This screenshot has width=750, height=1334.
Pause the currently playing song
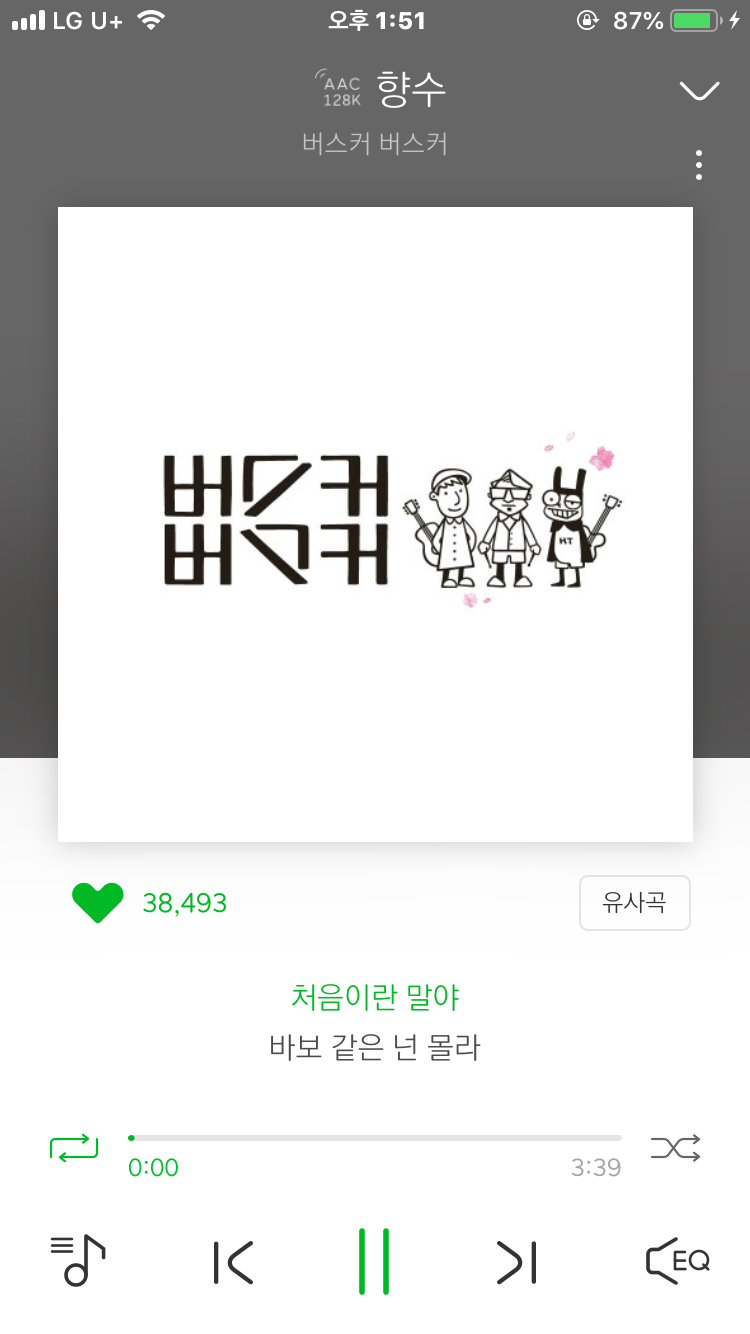point(375,1262)
